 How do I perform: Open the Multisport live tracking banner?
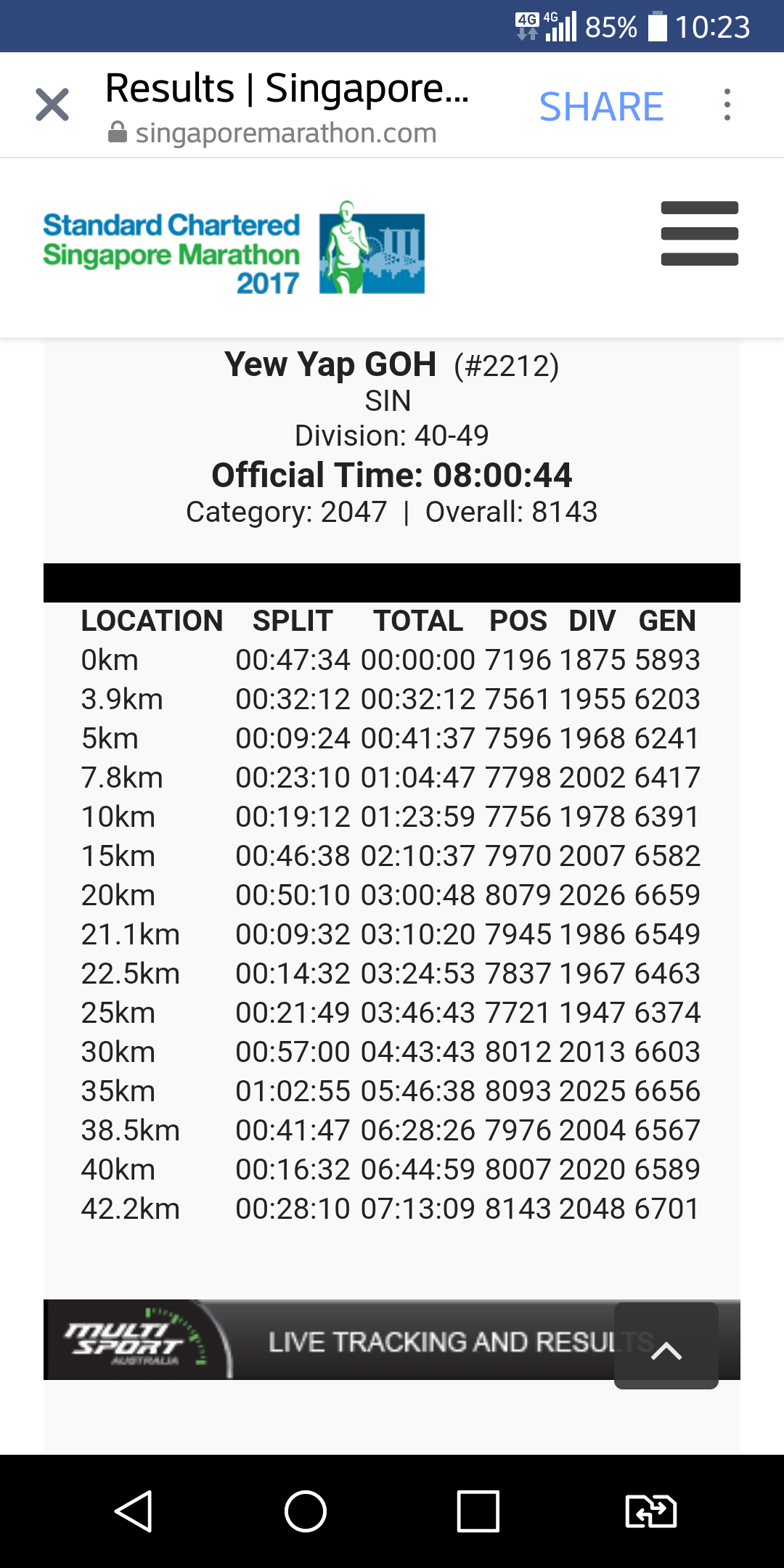(x=328, y=1339)
